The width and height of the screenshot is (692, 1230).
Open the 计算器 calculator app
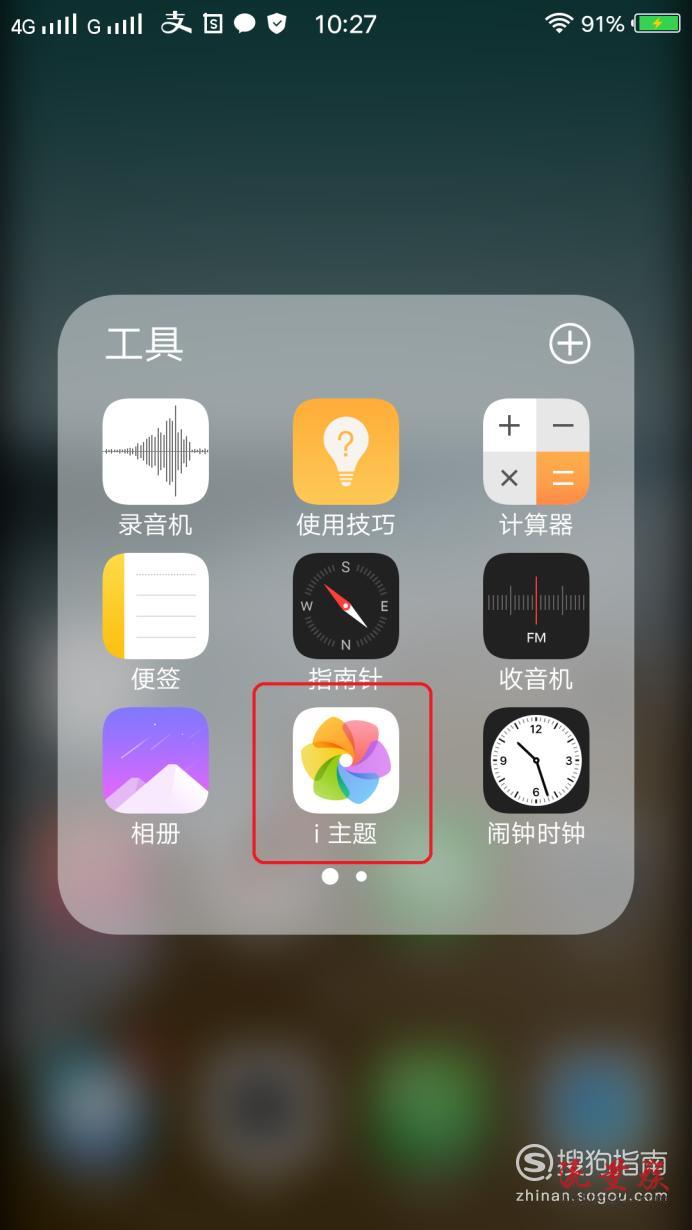pos(536,452)
